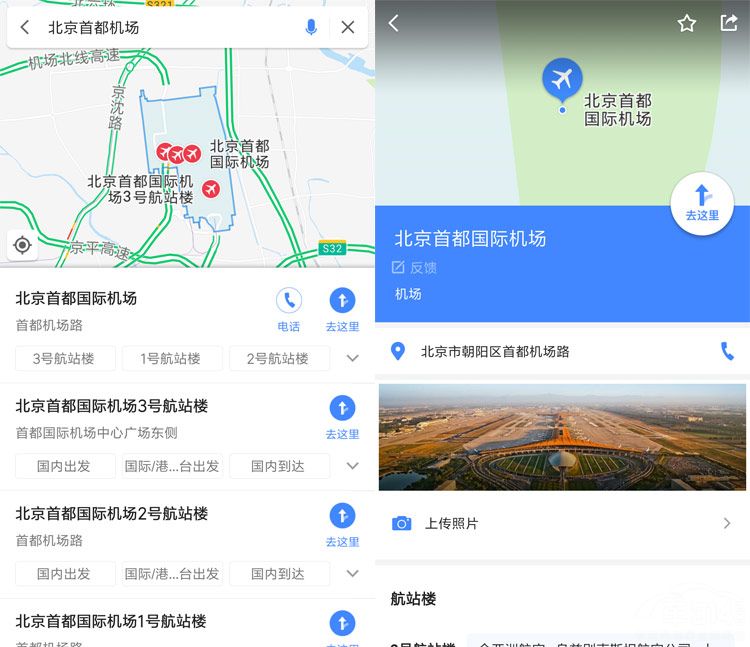The image size is (750, 647).
Task: Clear the search with the X
Action: coord(347,28)
